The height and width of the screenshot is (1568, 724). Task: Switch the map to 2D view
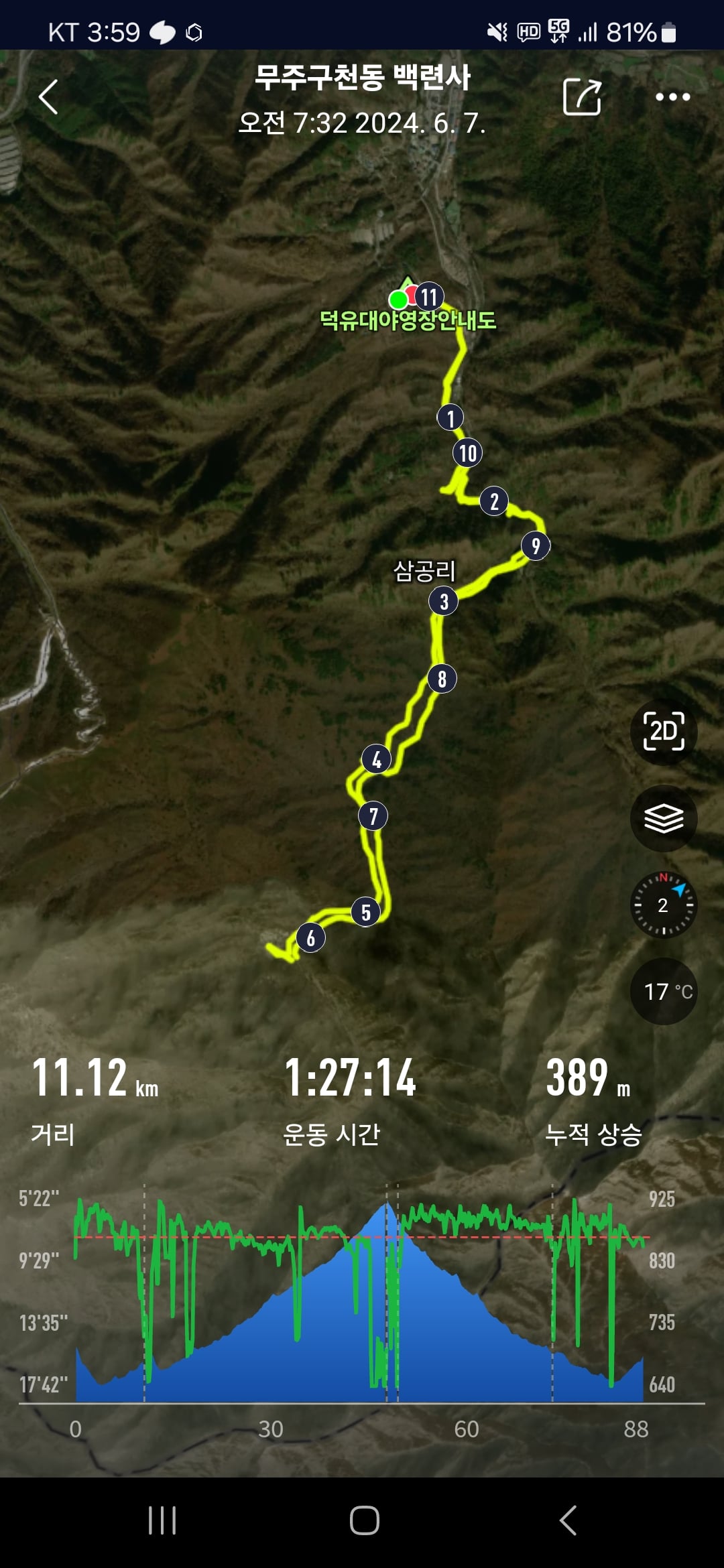(x=664, y=732)
